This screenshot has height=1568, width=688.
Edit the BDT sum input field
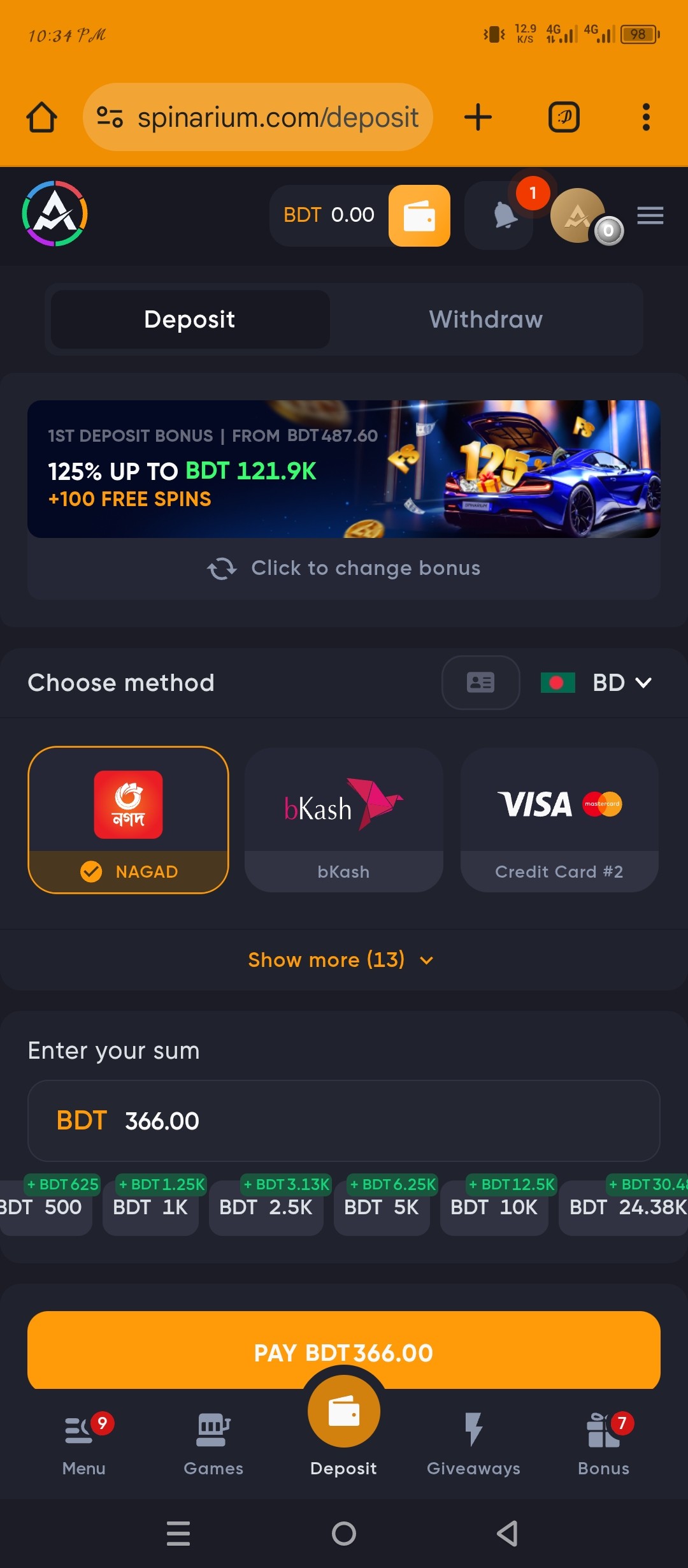tap(343, 1121)
